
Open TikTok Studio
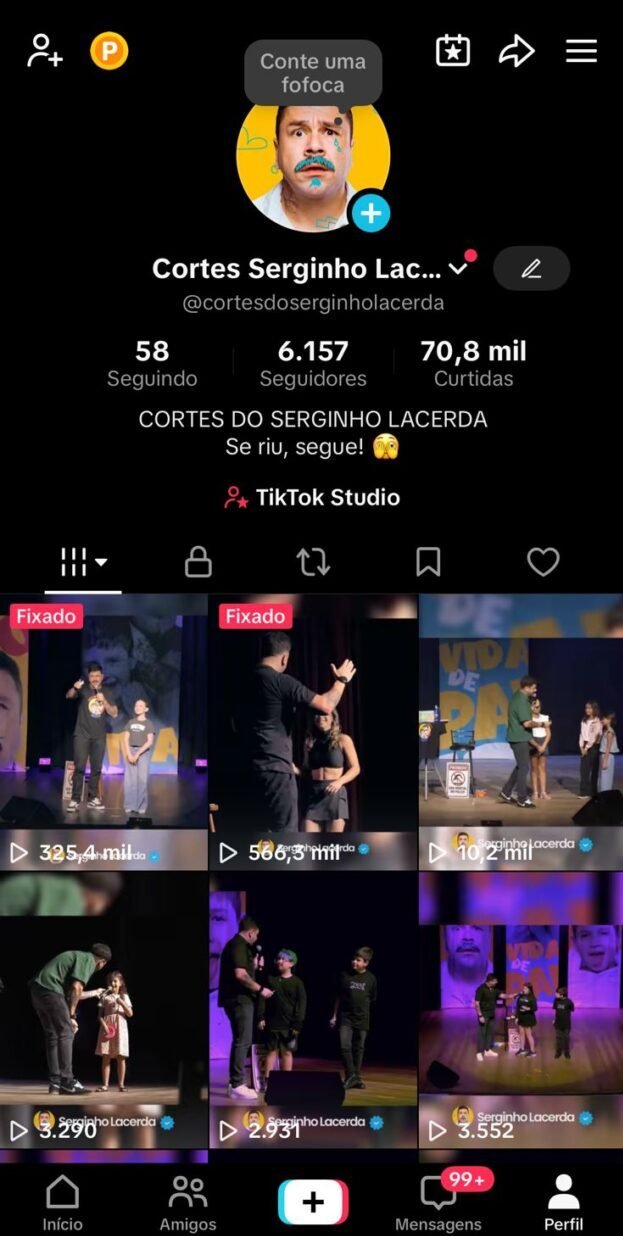click(x=312, y=497)
